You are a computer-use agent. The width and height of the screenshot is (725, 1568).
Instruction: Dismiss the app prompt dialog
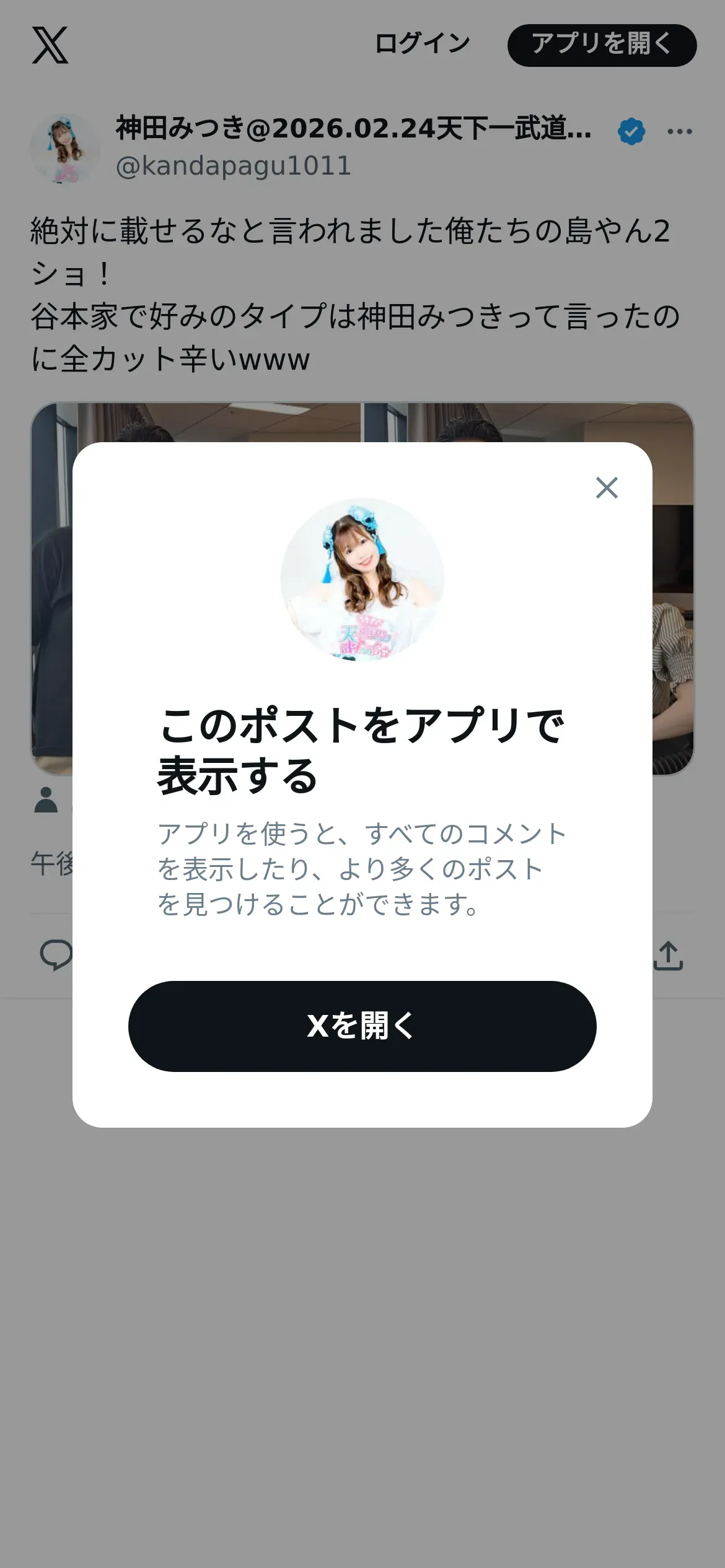607,488
